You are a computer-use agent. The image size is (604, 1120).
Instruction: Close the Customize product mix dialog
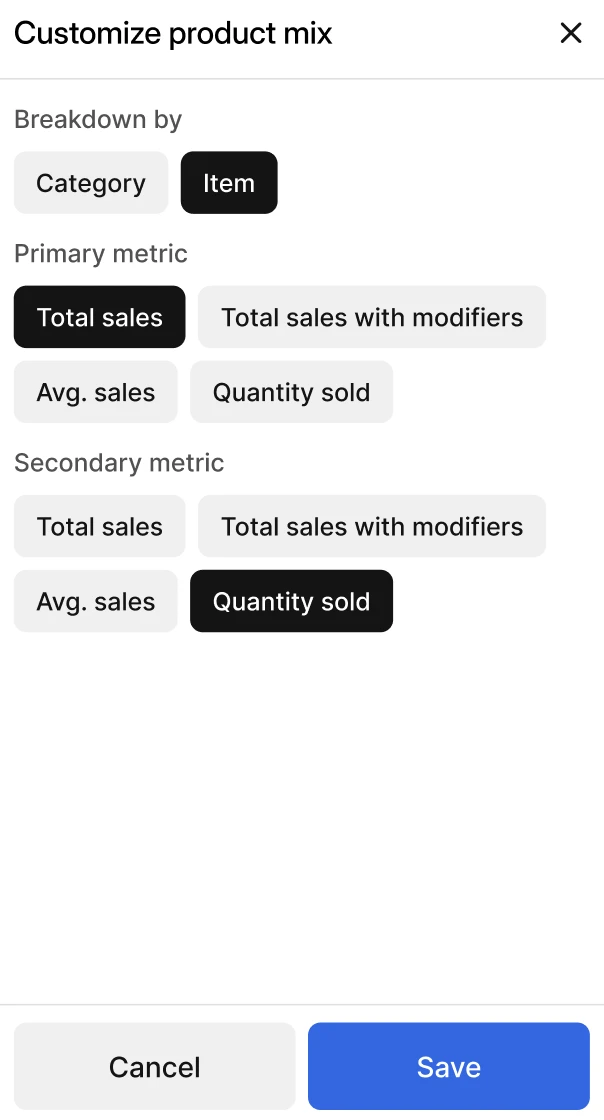click(571, 33)
